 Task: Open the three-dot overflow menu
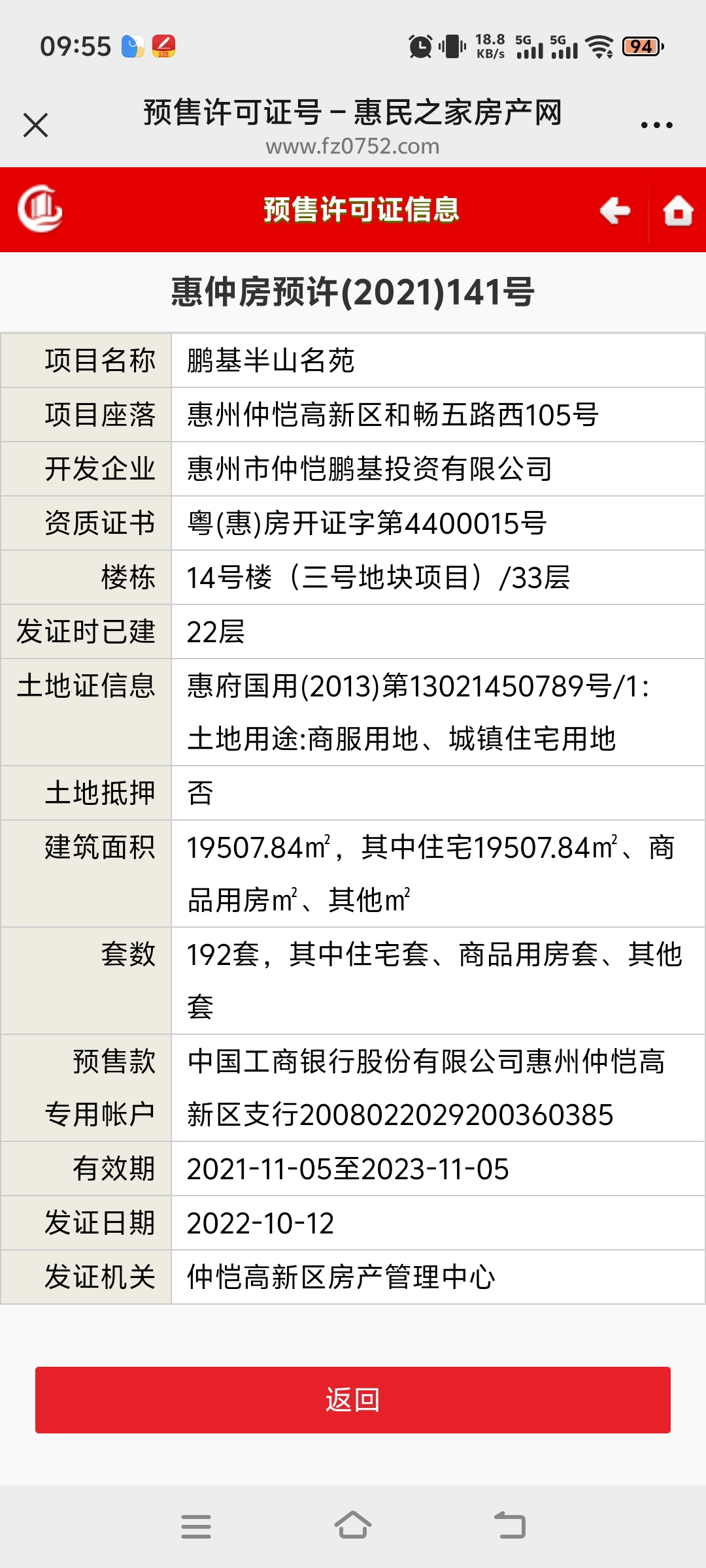[656, 125]
